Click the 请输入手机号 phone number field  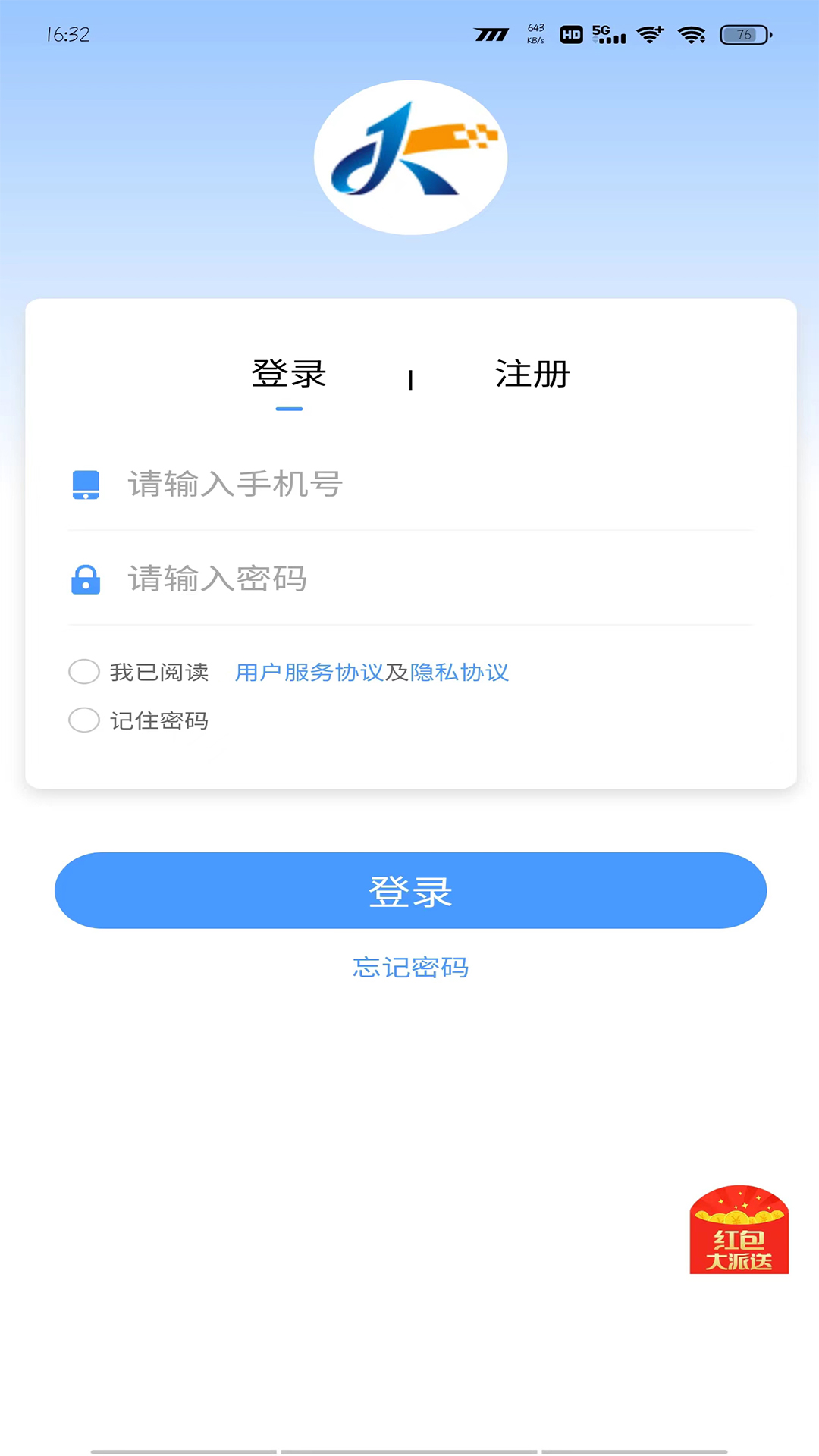pos(303,485)
